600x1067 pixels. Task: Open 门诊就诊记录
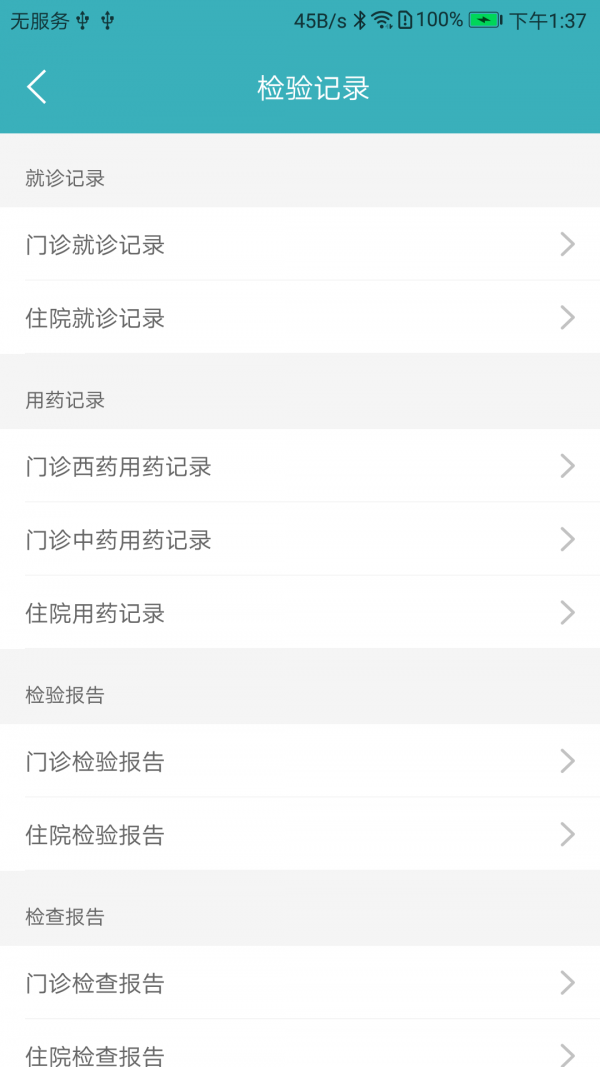tap(300, 244)
